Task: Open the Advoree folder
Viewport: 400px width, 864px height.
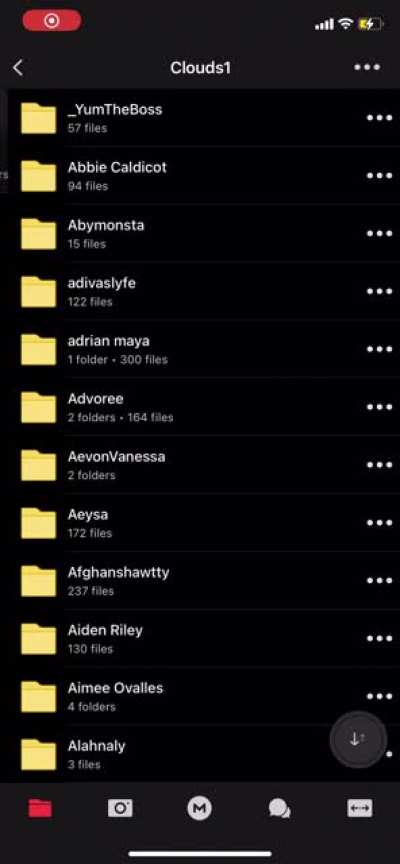Action: pos(200,407)
